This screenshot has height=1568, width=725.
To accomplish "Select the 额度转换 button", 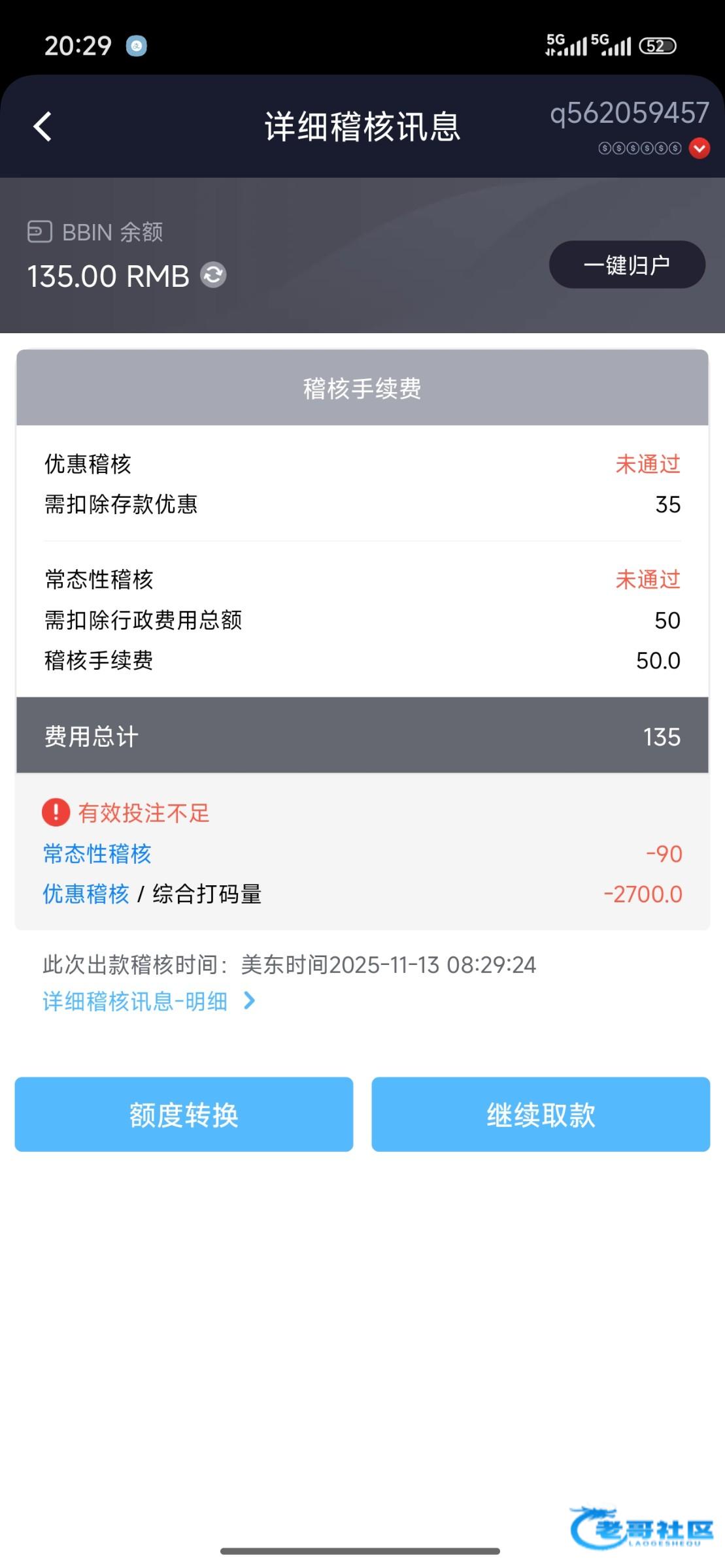I will (184, 1115).
